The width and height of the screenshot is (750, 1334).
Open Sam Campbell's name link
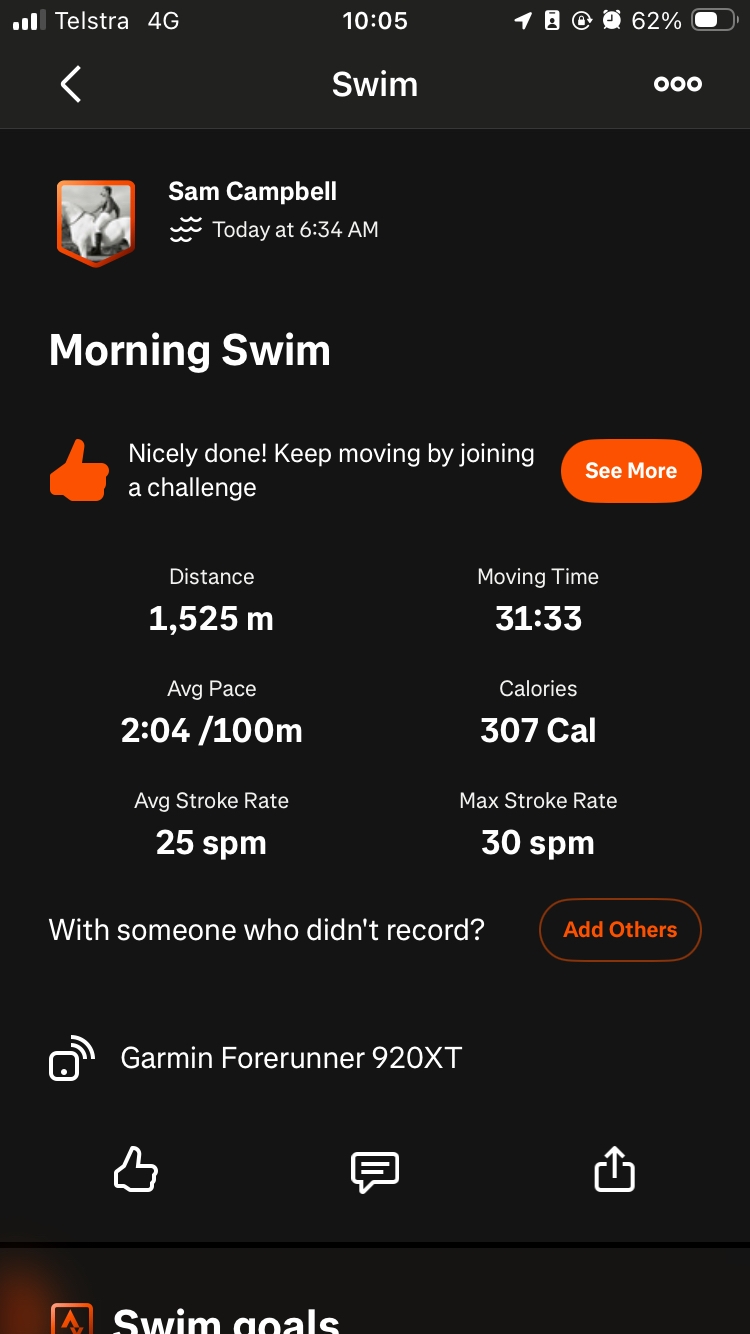tap(252, 191)
